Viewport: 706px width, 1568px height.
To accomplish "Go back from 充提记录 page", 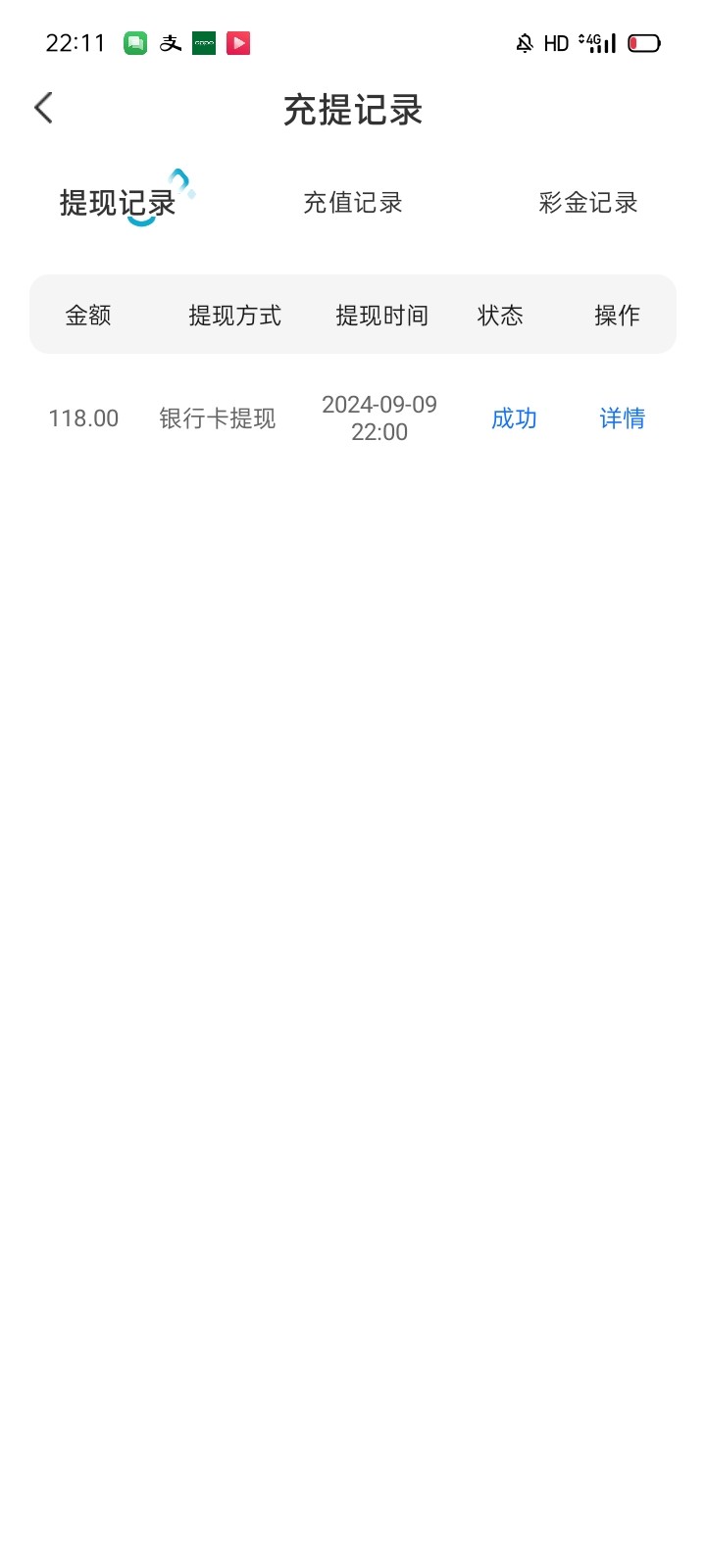I will tap(44, 108).
